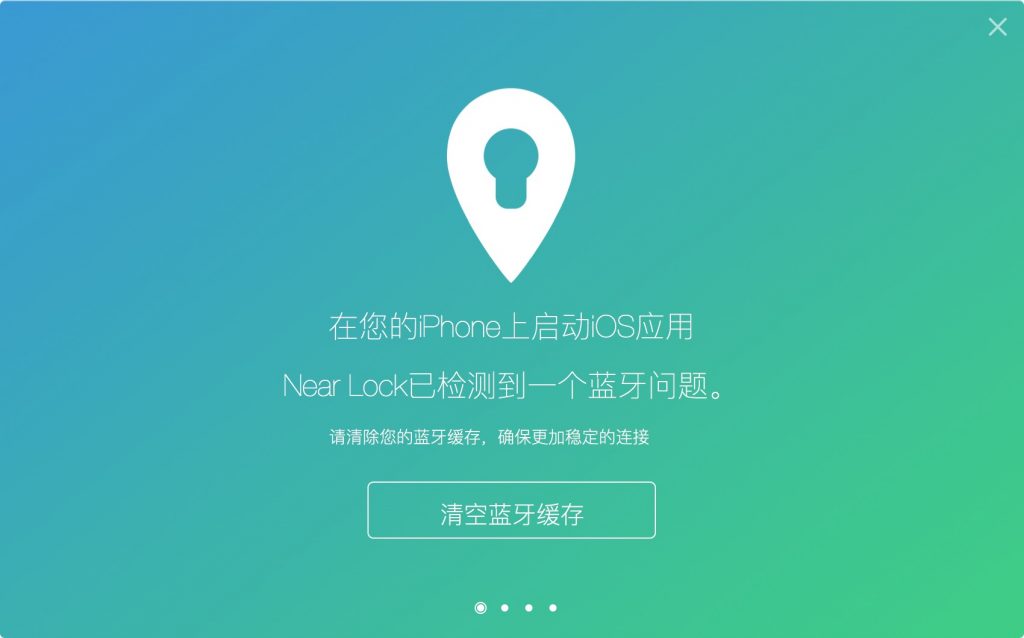
Task: Go to the second onboarding page dot
Action: click(x=505, y=607)
